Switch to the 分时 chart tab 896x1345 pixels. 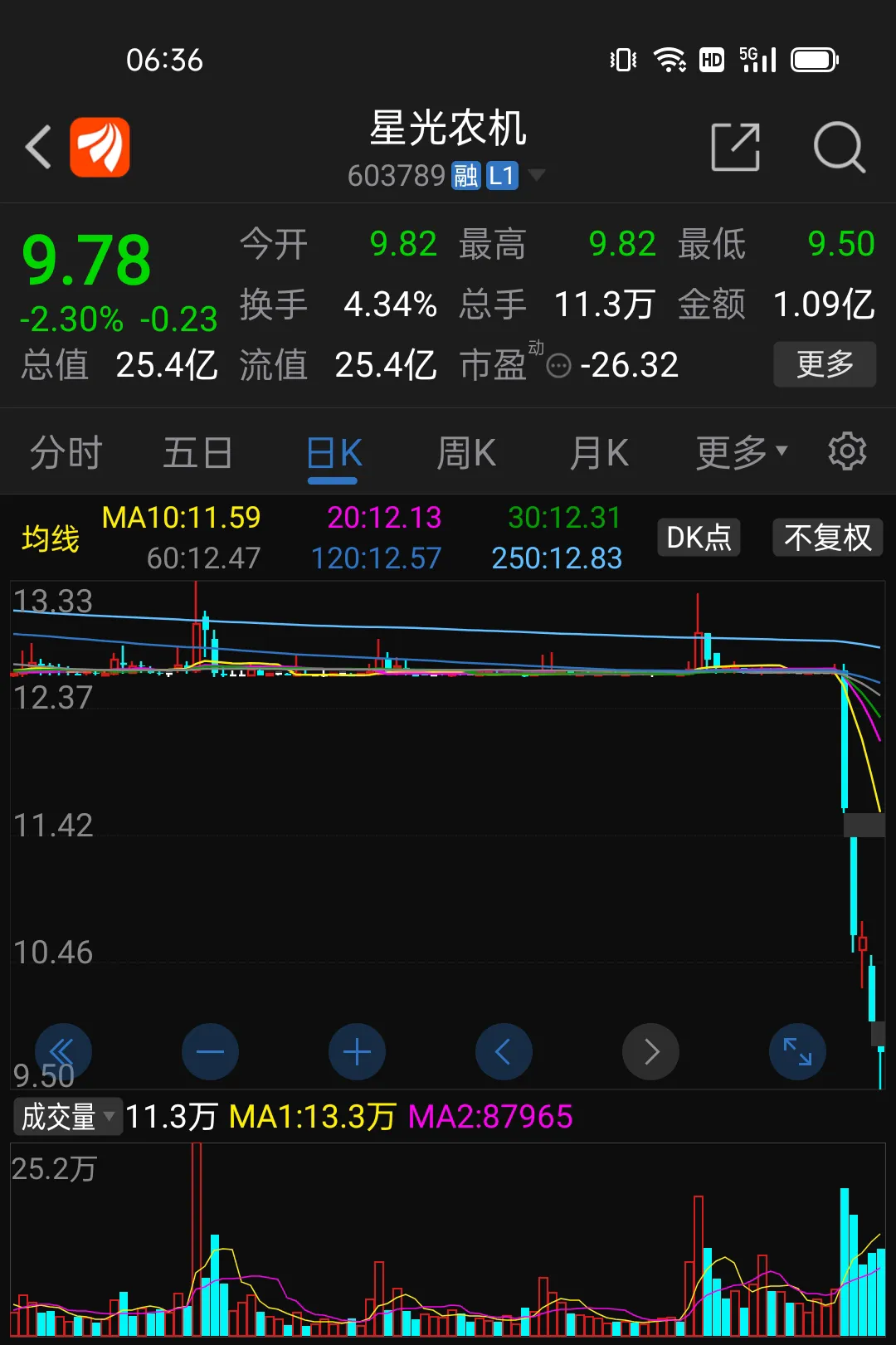tap(66, 453)
